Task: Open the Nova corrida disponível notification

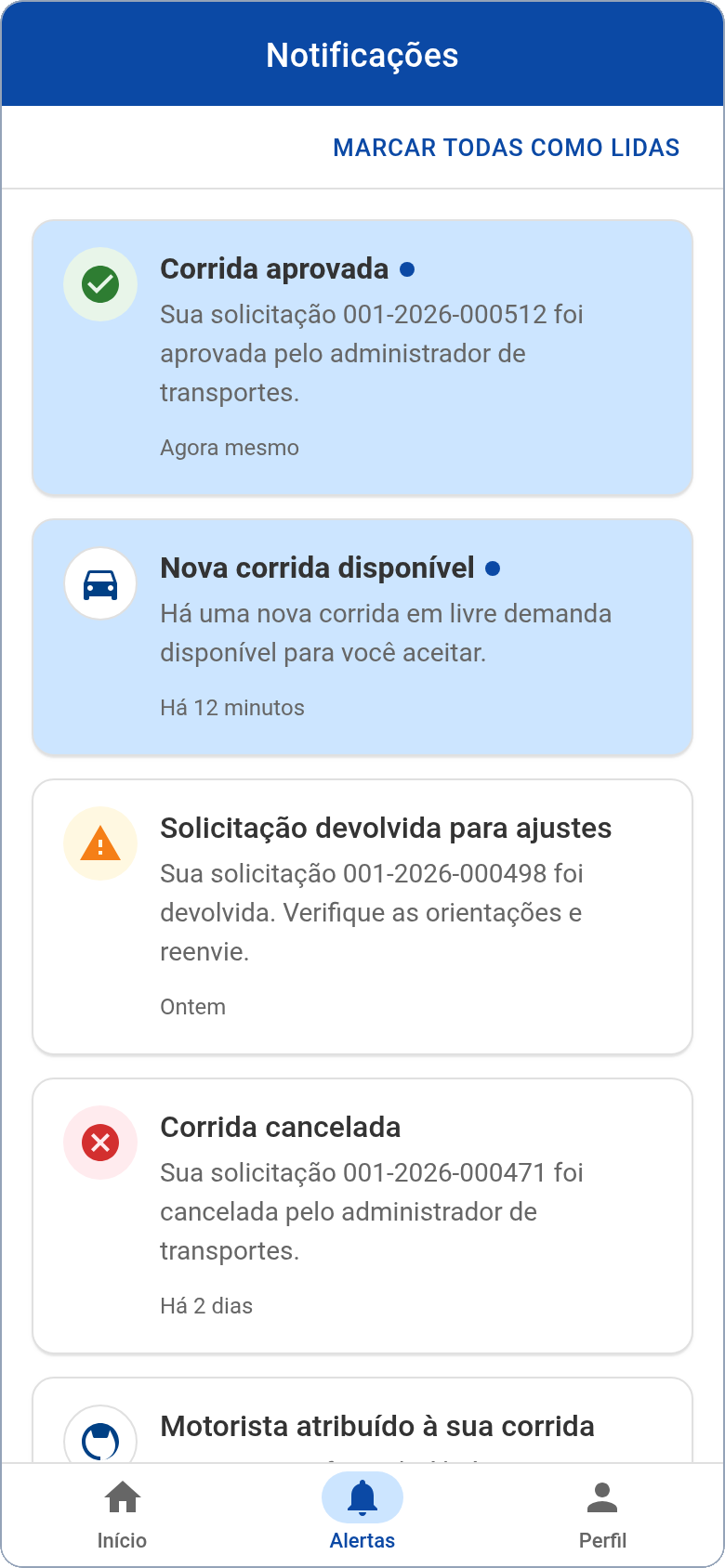Action: click(362, 637)
